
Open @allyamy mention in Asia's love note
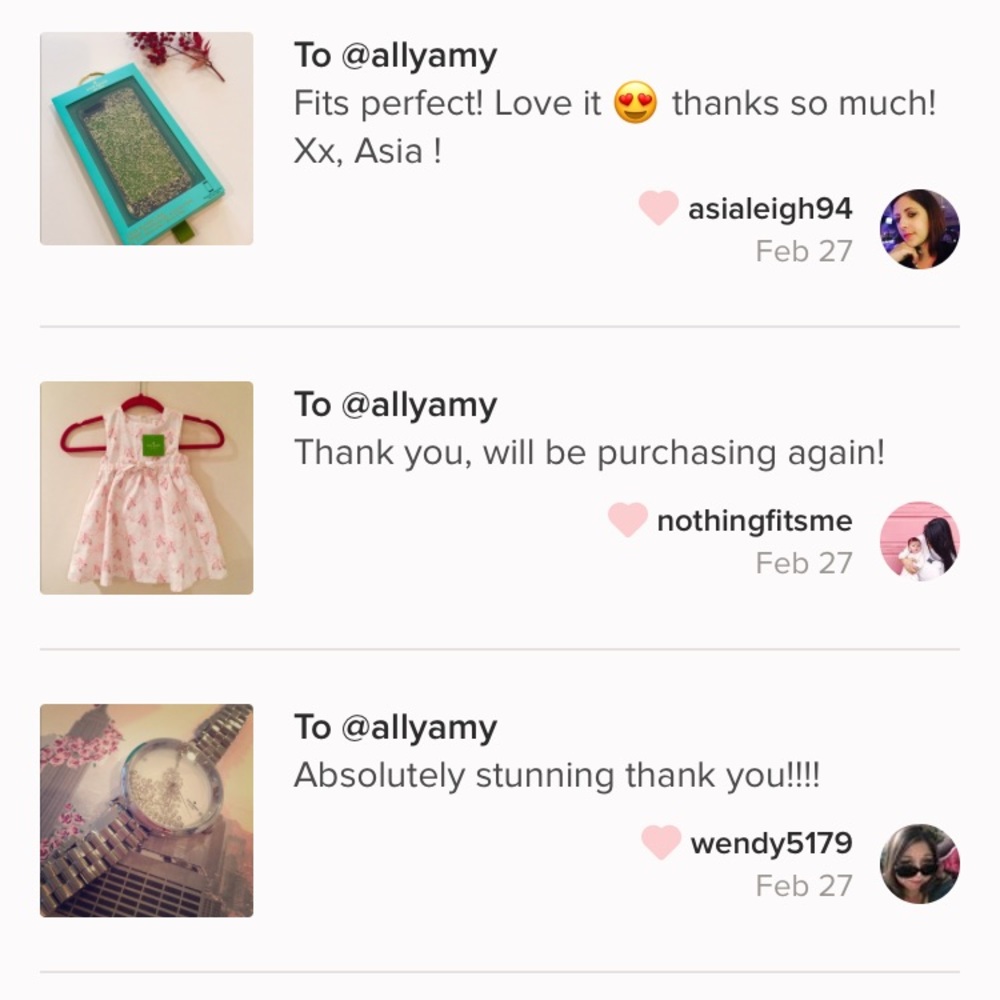(x=418, y=56)
